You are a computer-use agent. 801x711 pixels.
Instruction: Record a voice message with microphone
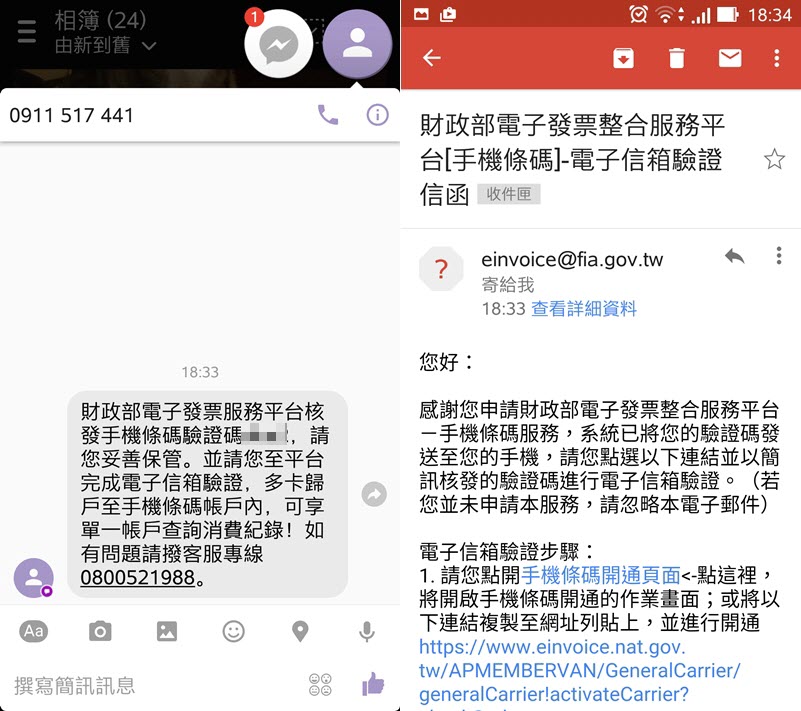tap(367, 631)
